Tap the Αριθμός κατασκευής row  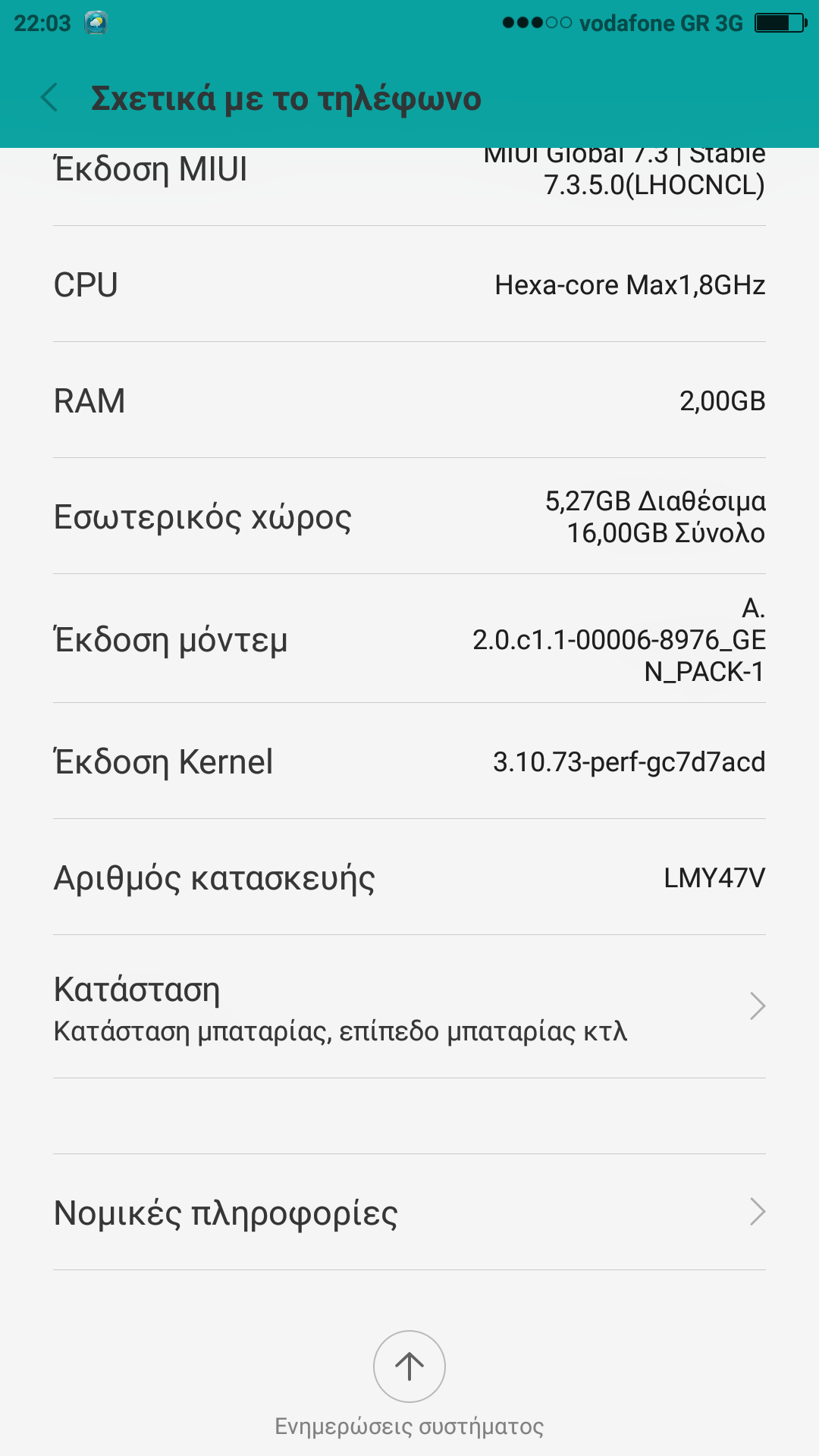[409, 877]
